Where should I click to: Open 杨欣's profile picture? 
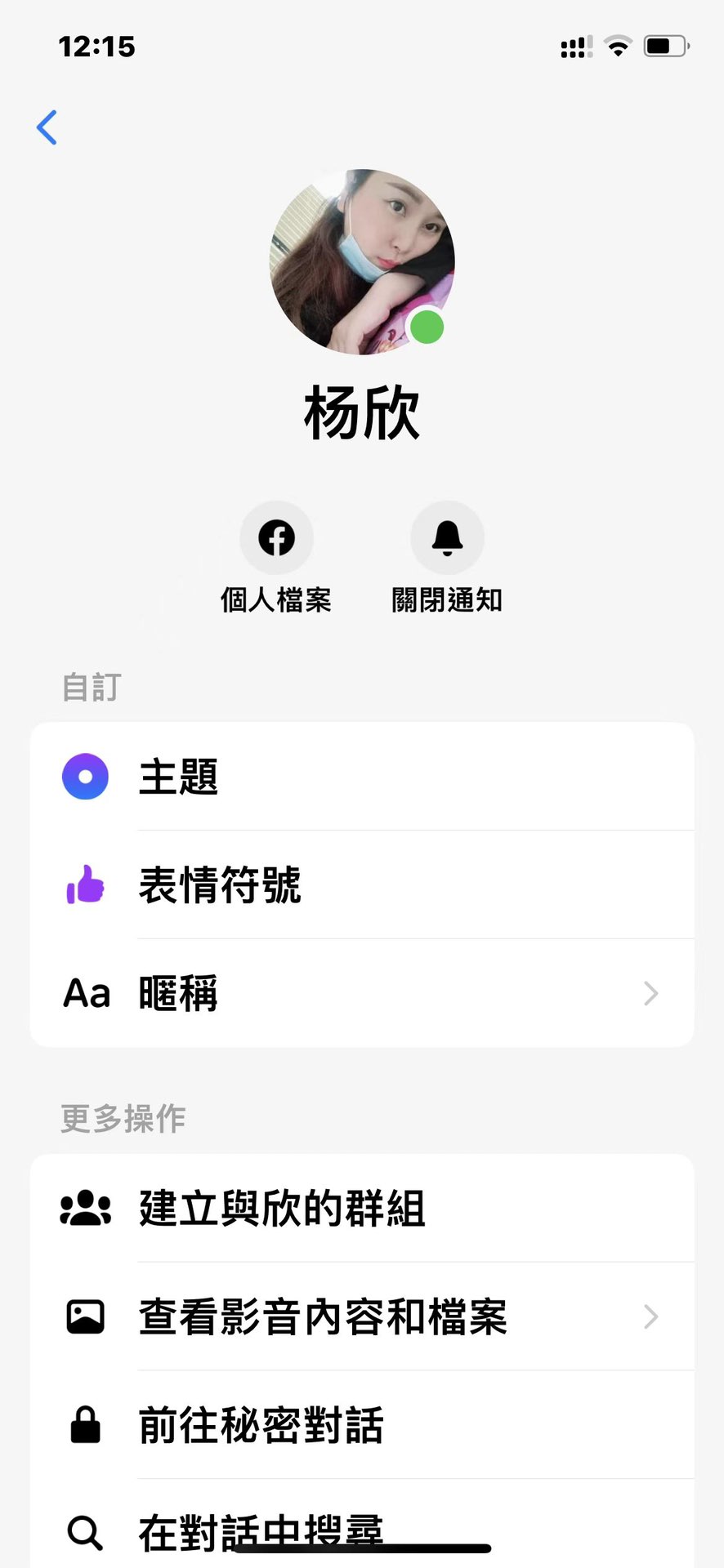pos(362,262)
